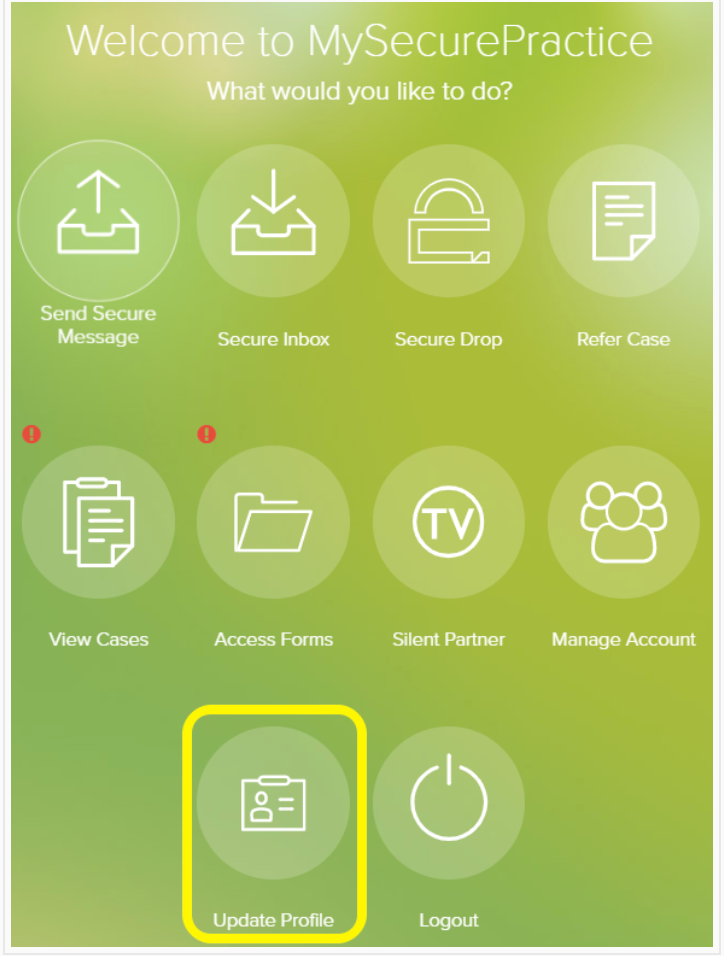724x956 pixels.
Task: Launch Silent Partner
Action: tap(448, 522)
